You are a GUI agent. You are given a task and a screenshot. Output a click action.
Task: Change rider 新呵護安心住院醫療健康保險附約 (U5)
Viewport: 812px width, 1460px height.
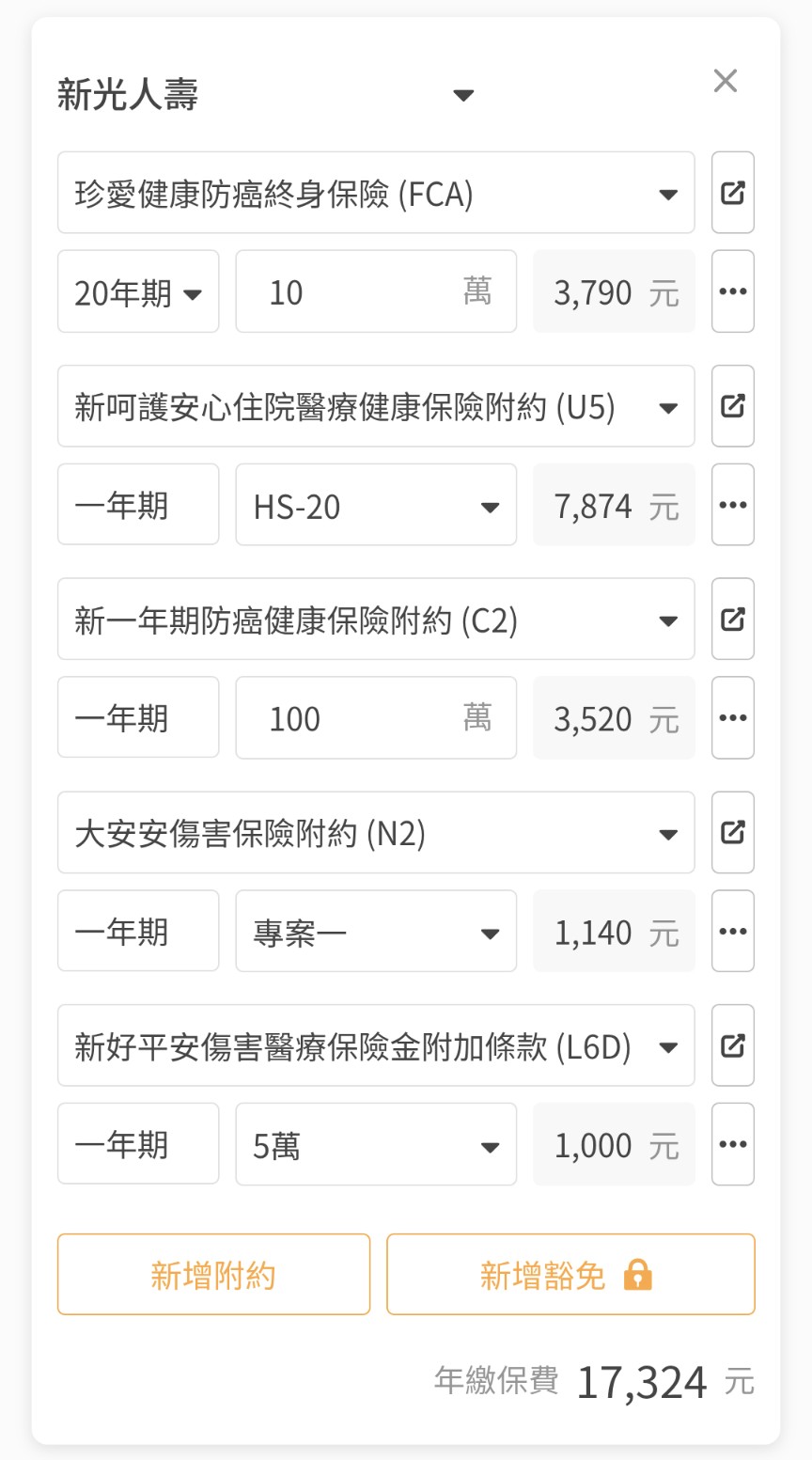click(x=375, y=406)
